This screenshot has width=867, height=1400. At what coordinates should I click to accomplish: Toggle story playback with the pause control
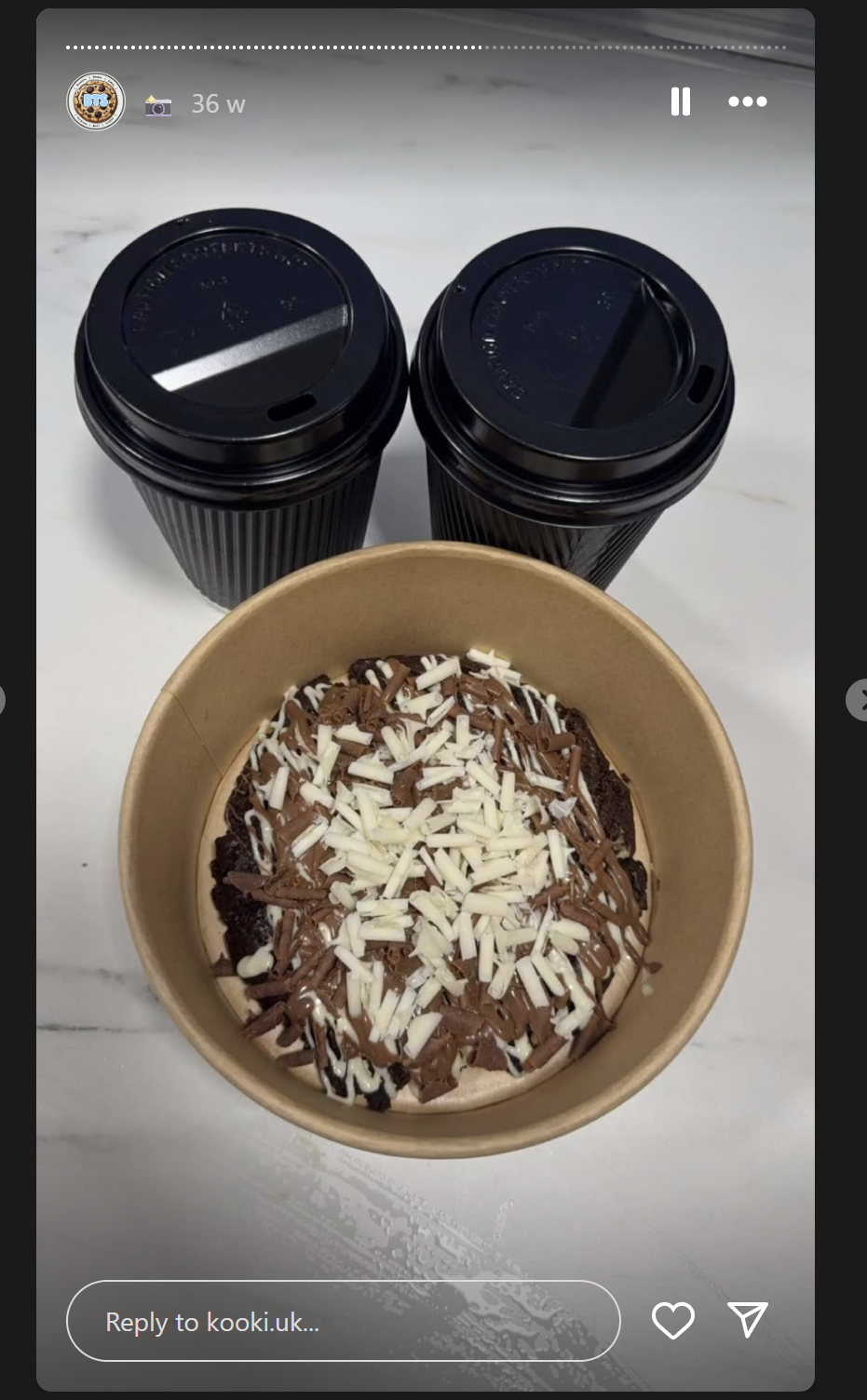680,101
